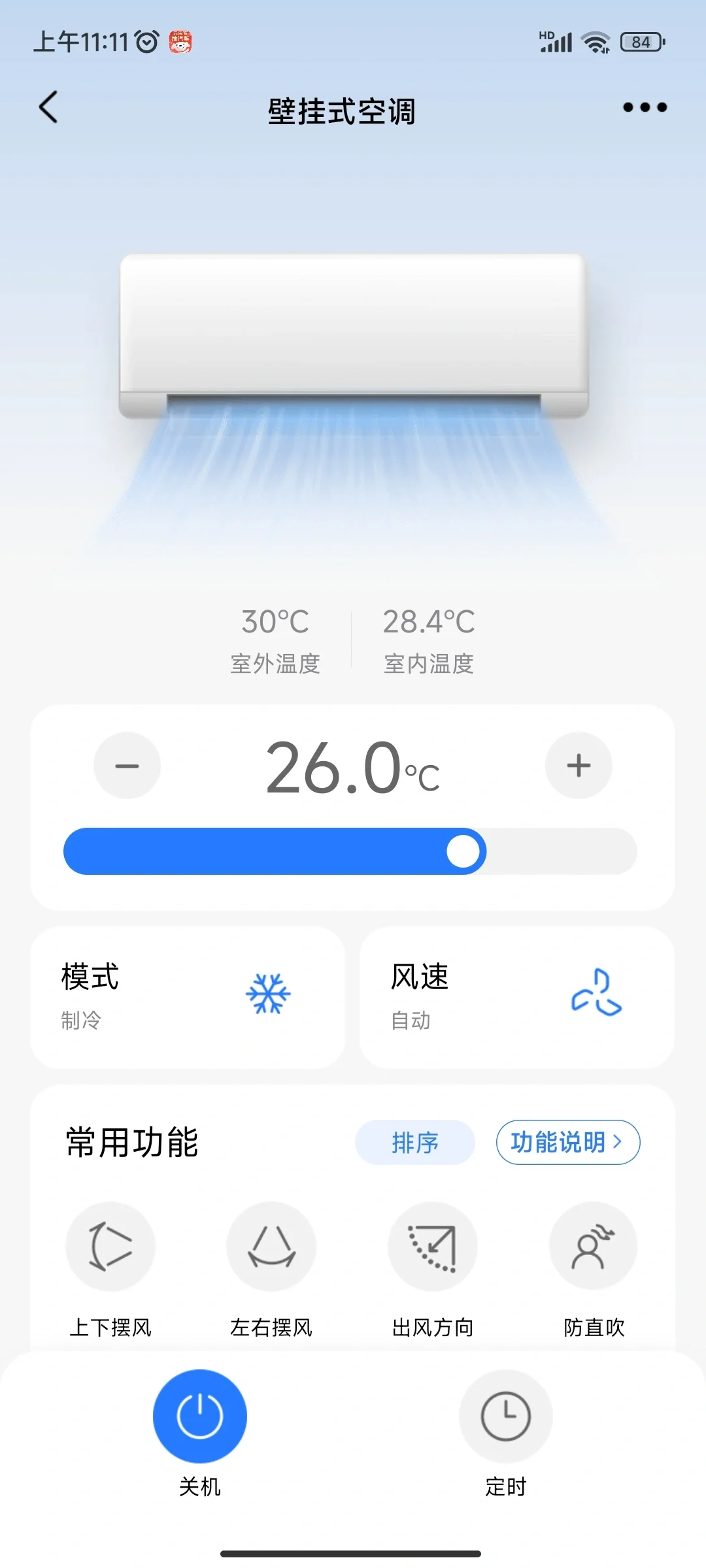706x1568 pixels.
Task: Turn off the AC with 关机
Action: [x=200, y=1416]
